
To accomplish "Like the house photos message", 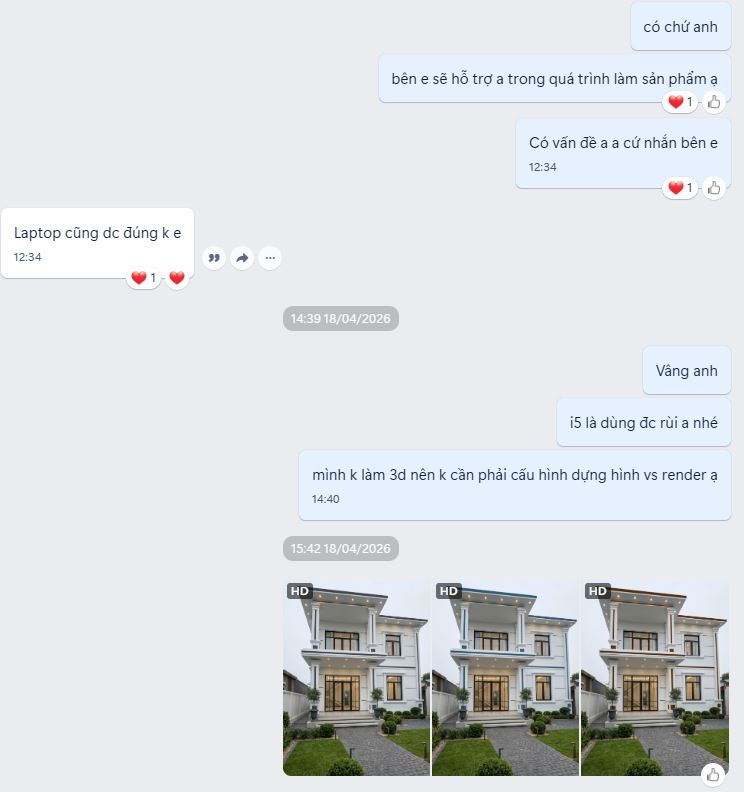I will click(713, 774).
